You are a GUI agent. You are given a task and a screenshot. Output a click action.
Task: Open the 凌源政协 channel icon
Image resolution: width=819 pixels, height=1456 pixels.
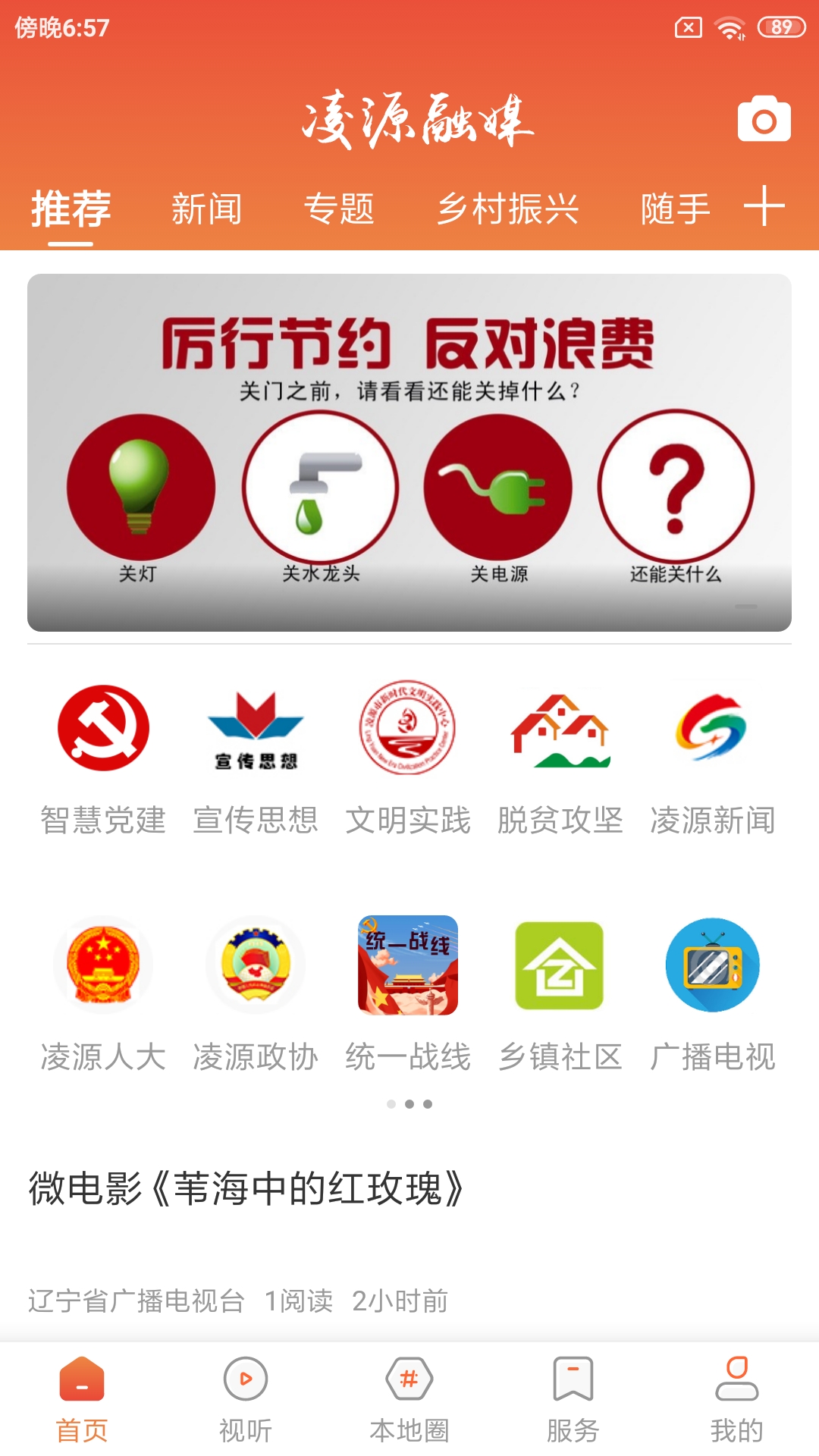point(256,964)
